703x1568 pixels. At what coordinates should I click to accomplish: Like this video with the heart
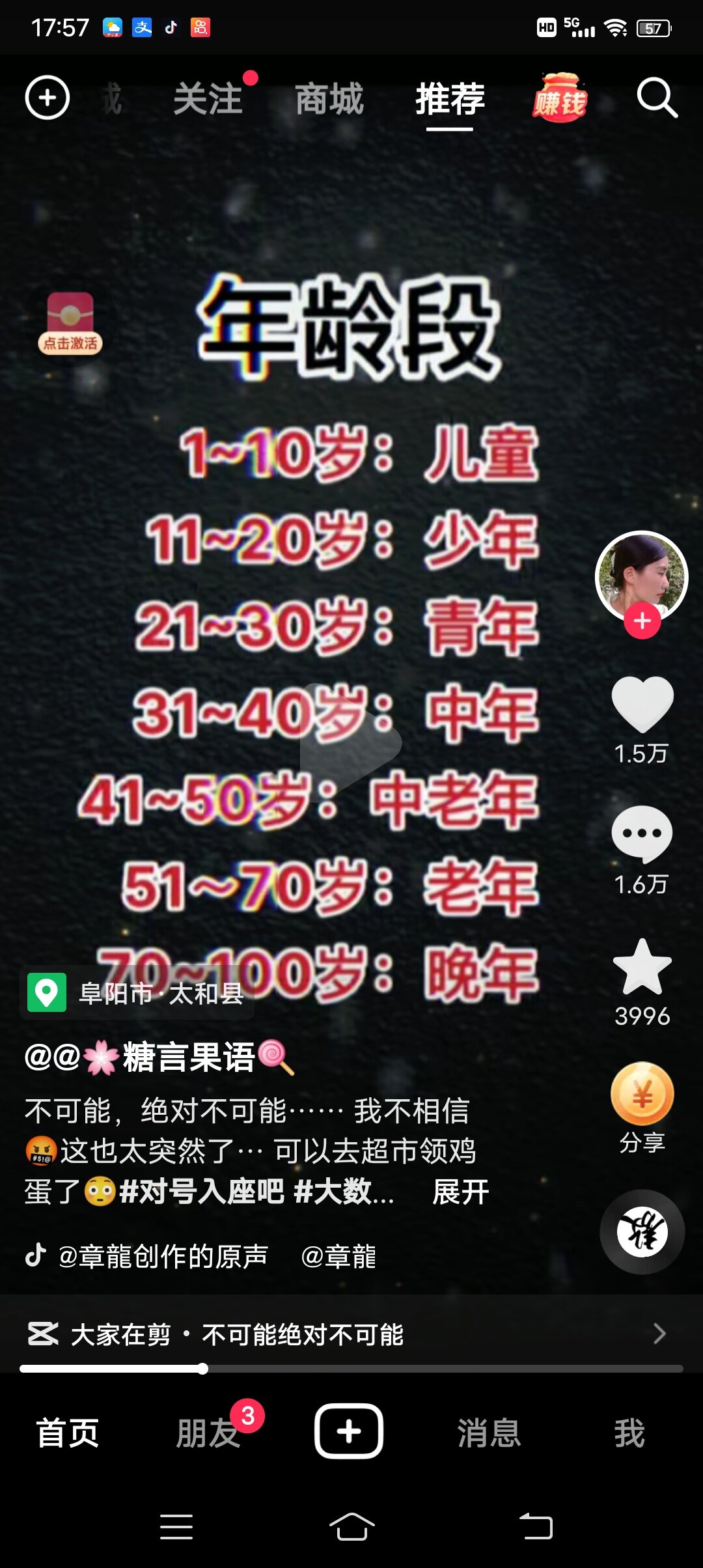[642, 704]
